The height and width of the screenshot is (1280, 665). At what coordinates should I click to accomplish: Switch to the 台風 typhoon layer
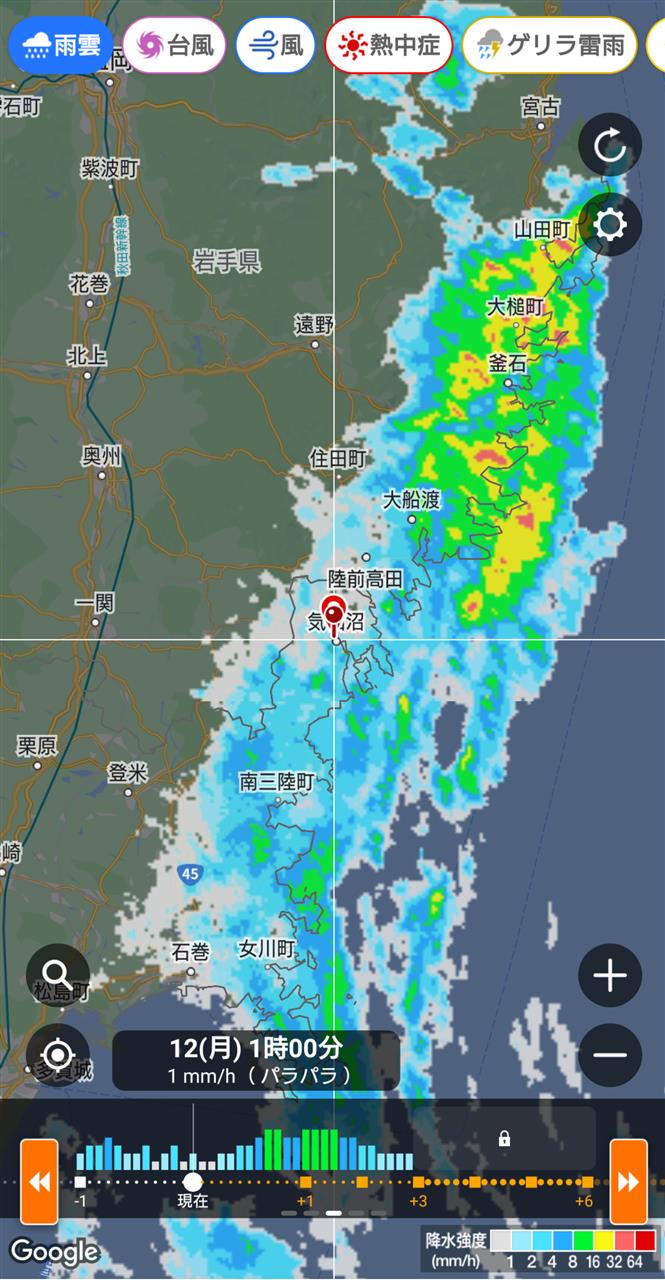174,45
